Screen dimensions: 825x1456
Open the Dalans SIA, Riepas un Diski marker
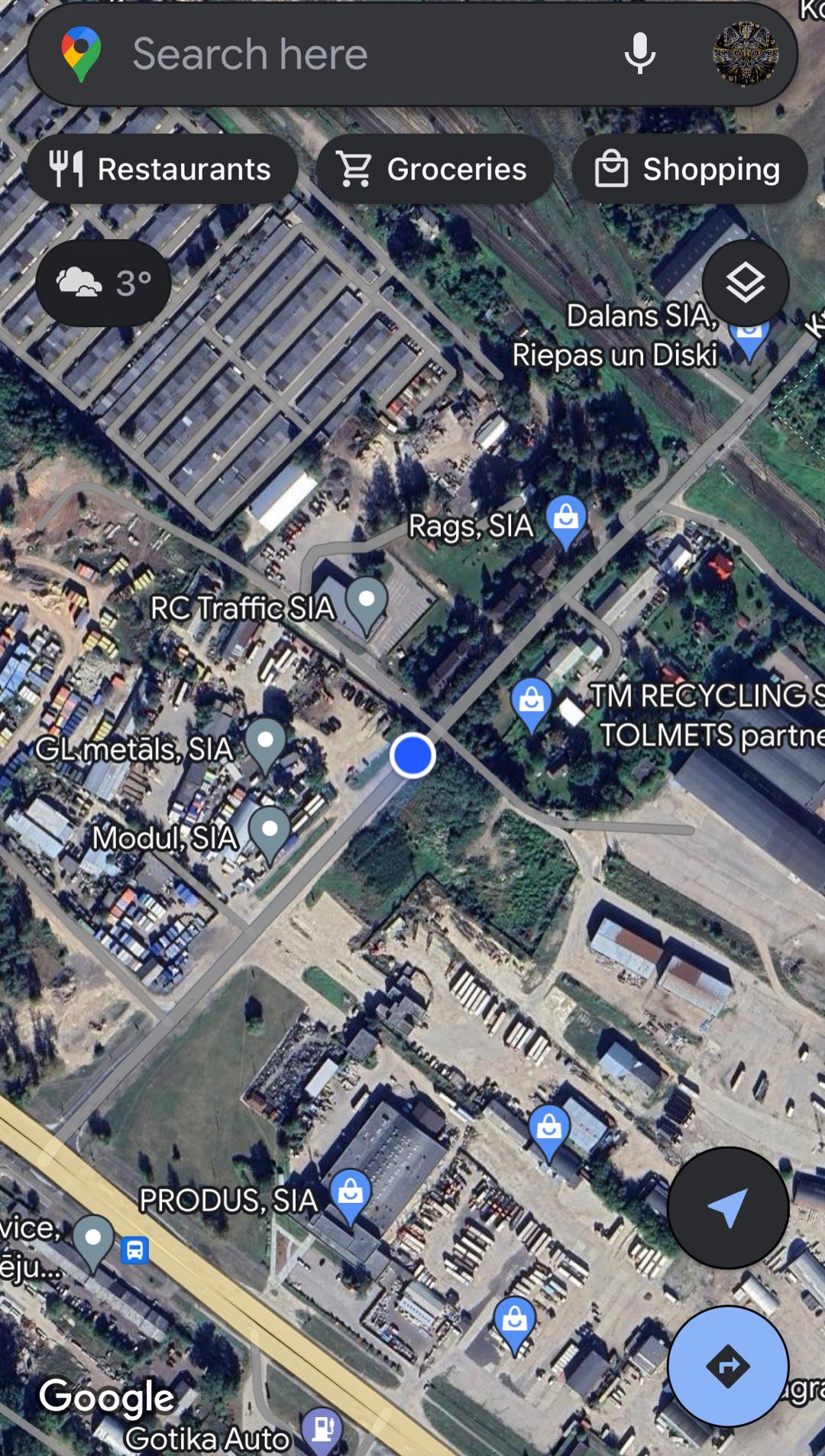[749, 336]
